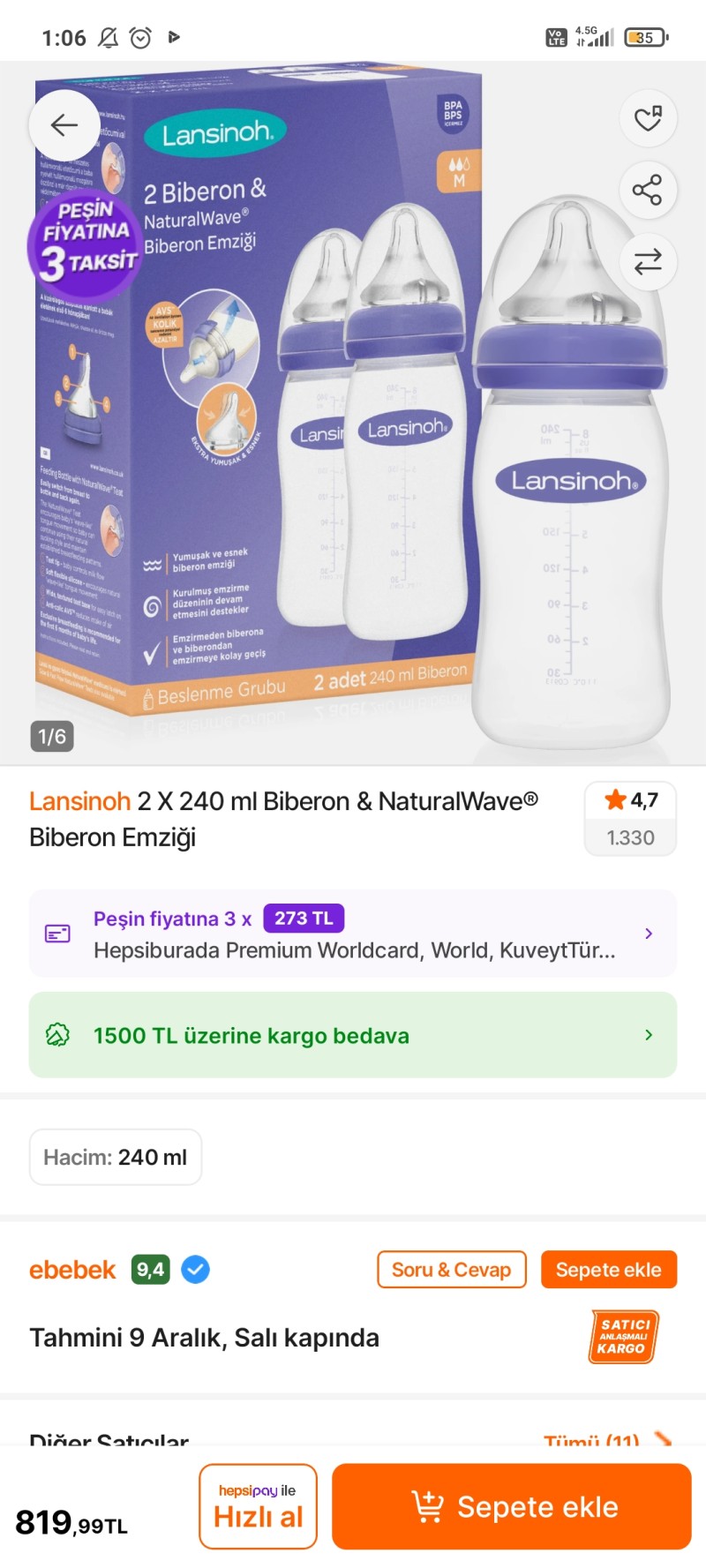This screenshot has height=1568, width=706.
Task: Select the Hacim: 240 ml option
Action: 116,1157
